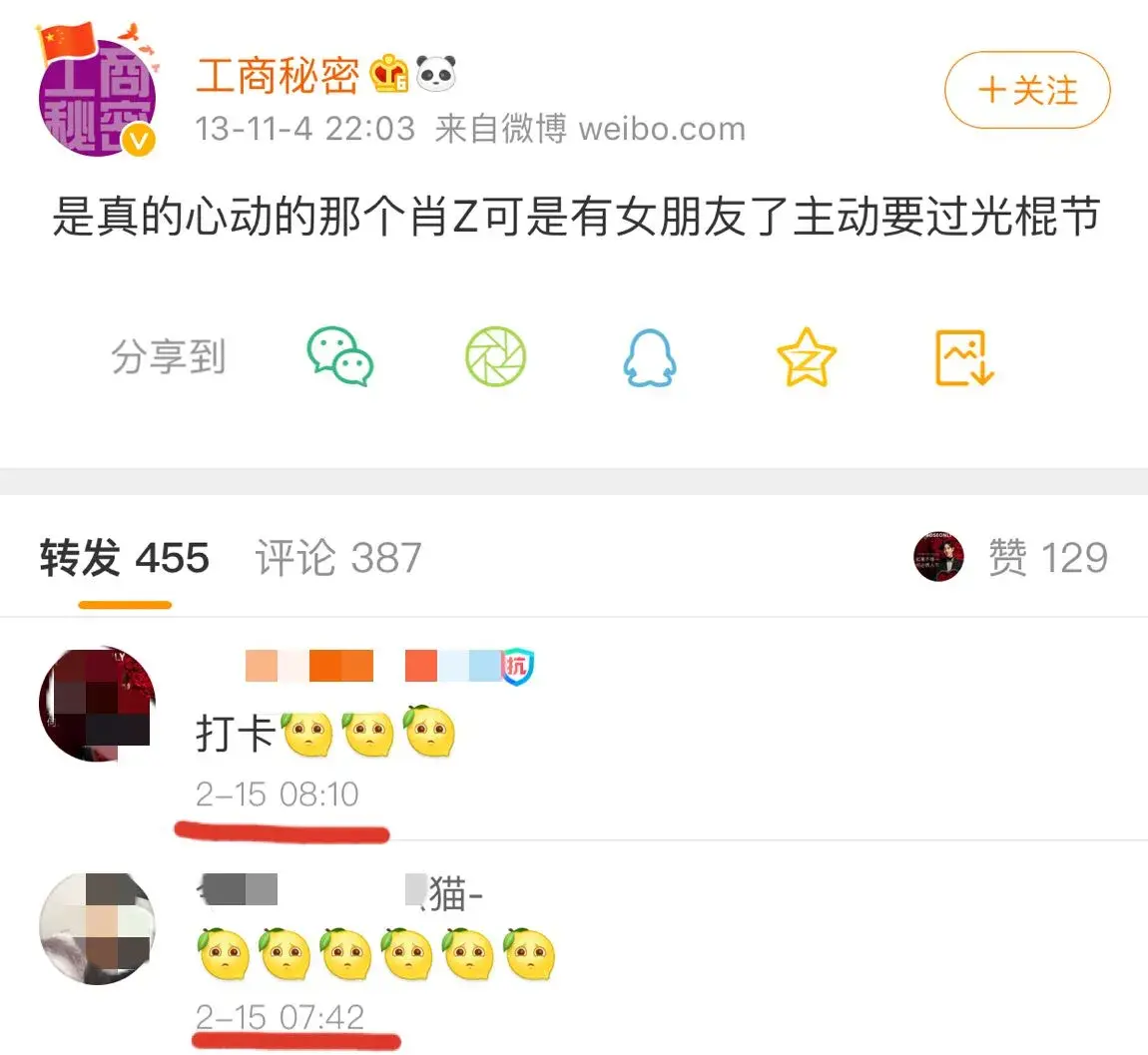Share the post to WeChat

(339, 357)
